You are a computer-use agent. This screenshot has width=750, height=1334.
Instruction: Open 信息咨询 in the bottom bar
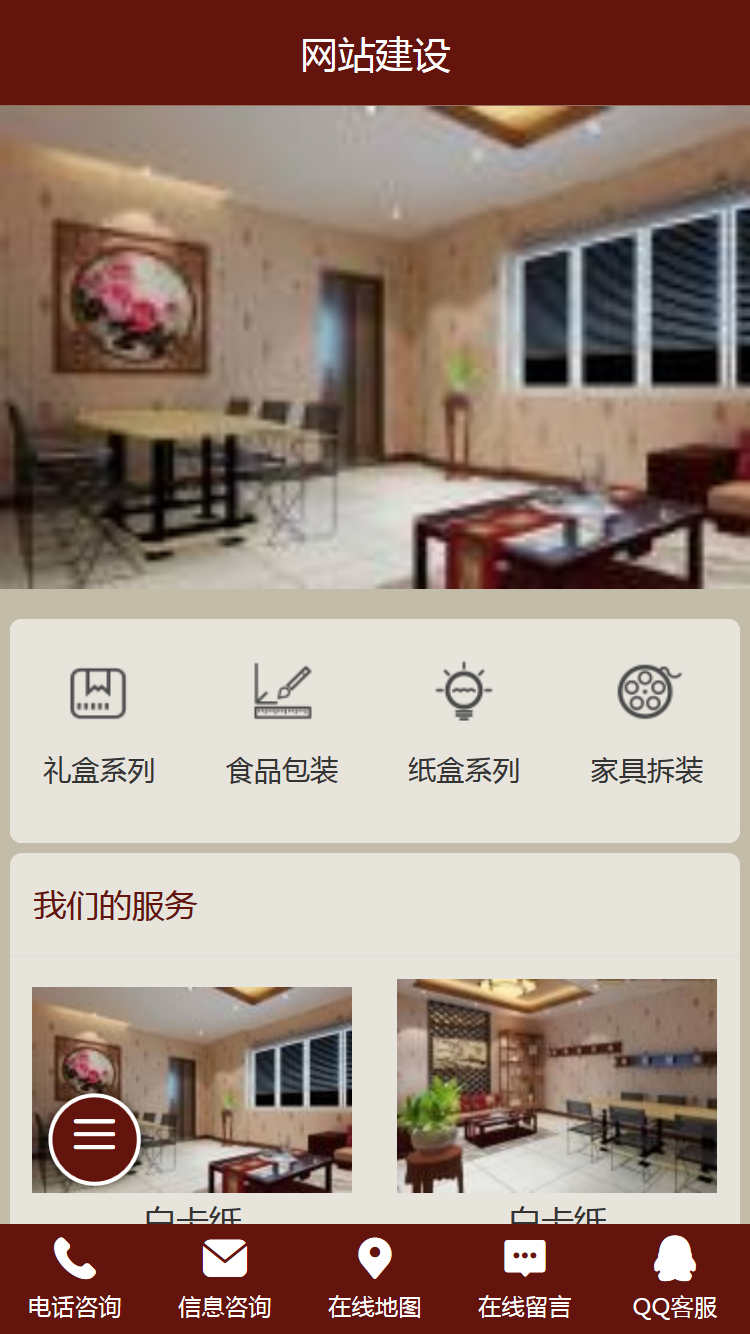(x=225, y=1279)
